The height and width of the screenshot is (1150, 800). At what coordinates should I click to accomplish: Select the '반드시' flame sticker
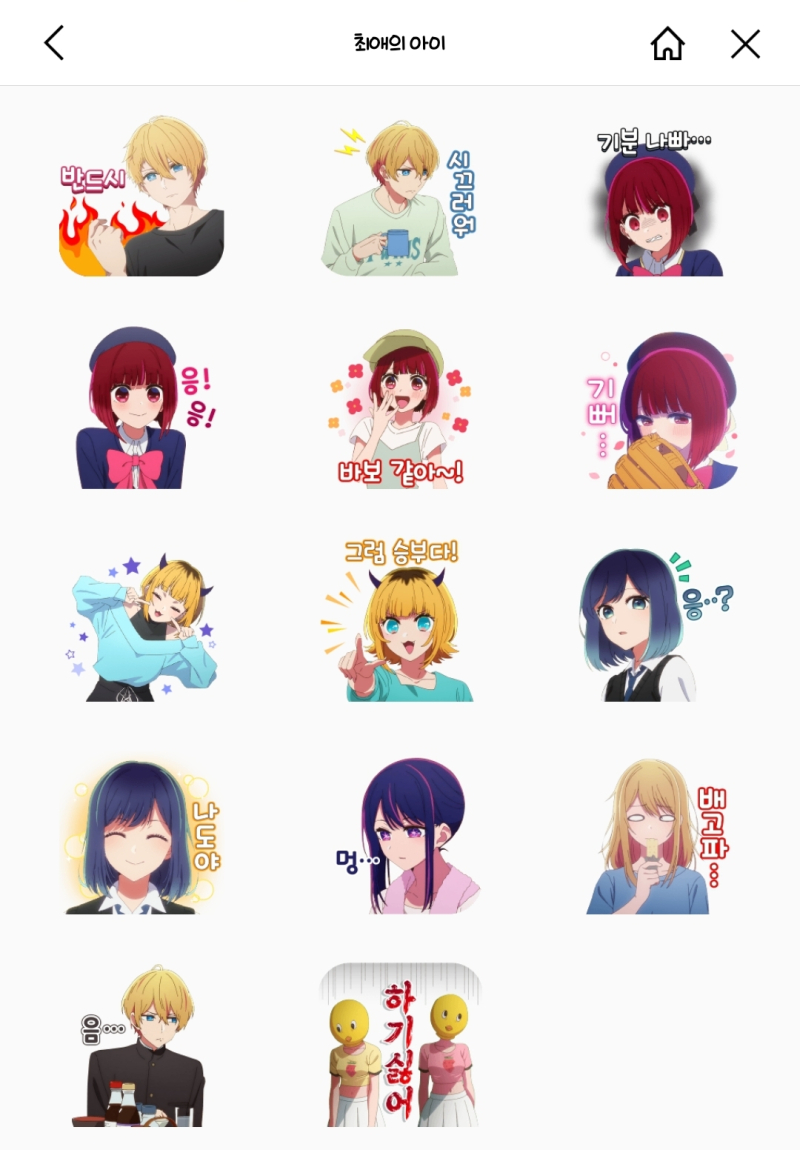click(141, 197)
